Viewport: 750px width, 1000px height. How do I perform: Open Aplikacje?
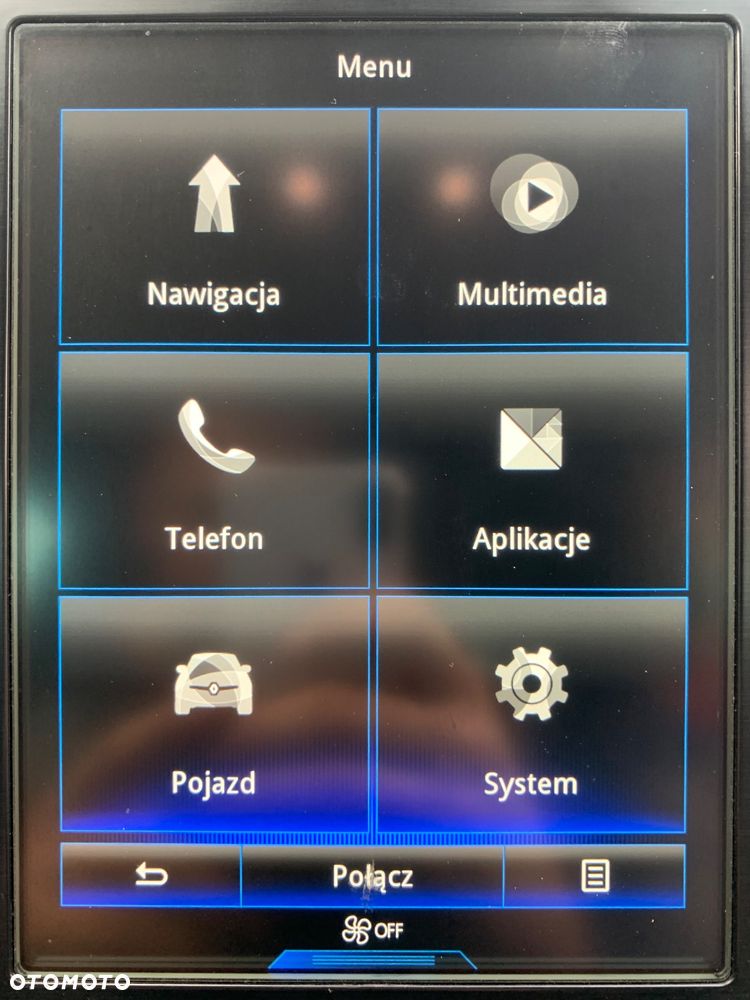(x=532, y=471)
